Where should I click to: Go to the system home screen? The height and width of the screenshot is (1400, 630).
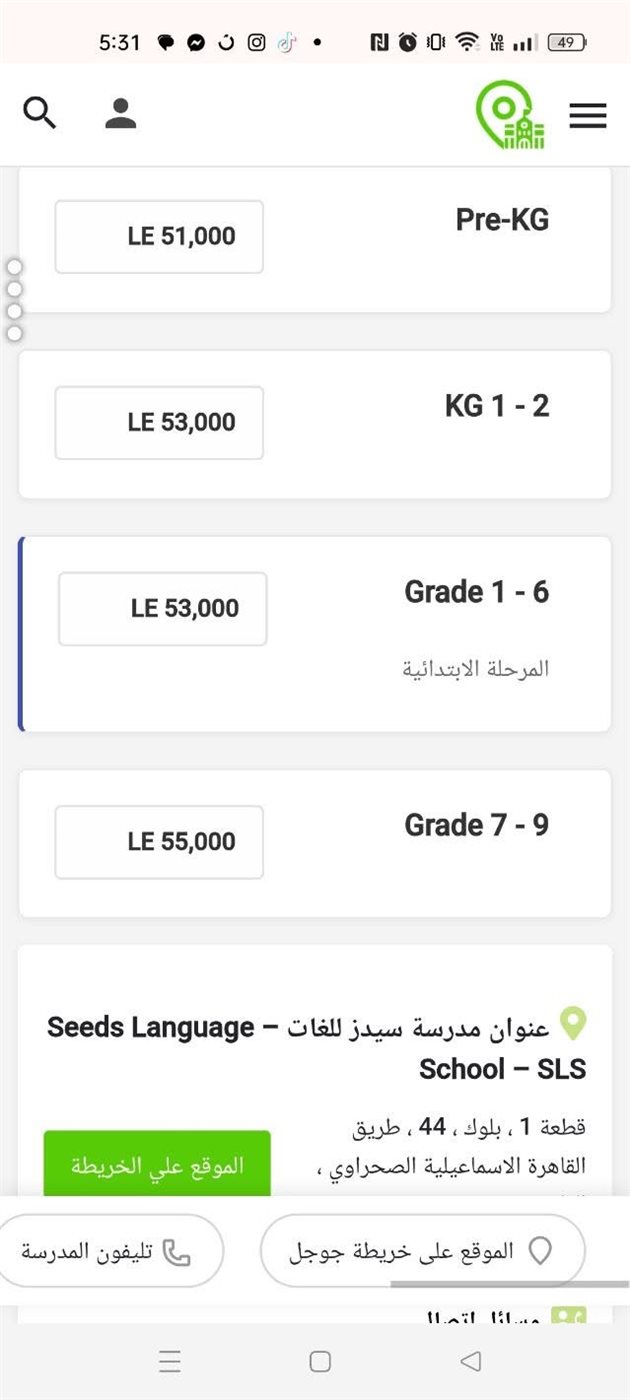click(x=320, y=1361)
